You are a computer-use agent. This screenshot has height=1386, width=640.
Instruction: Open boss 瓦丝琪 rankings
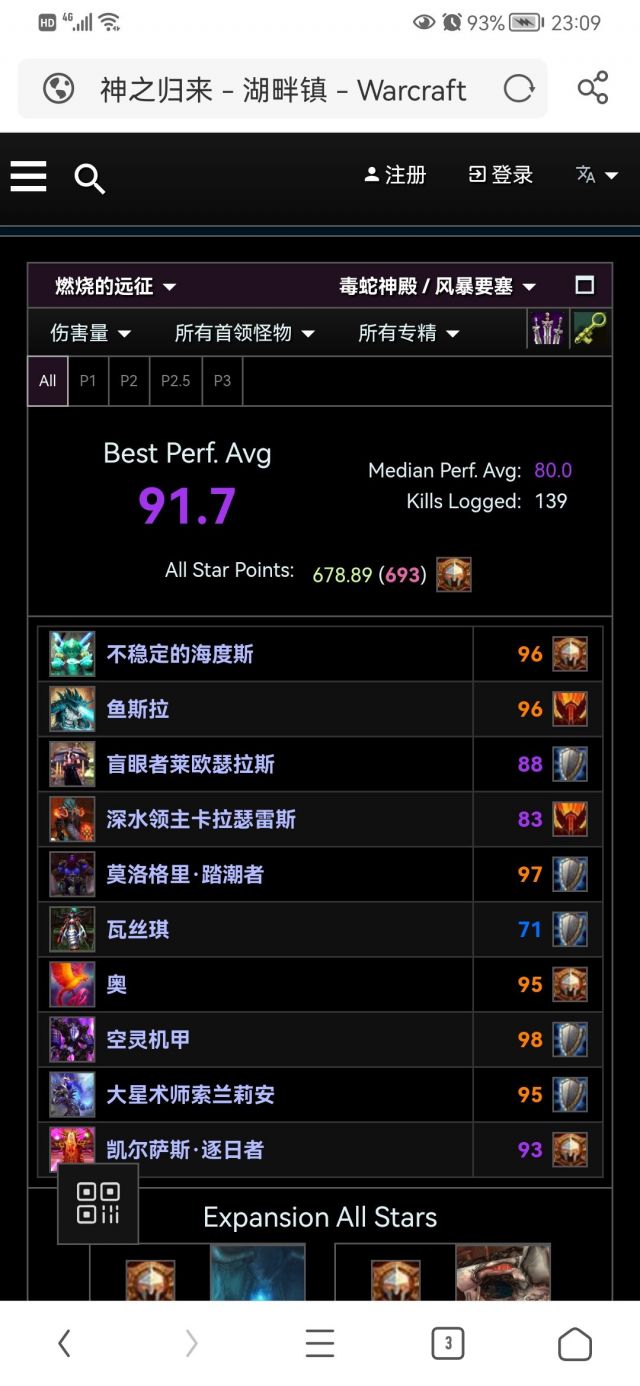tap(138, 930)
